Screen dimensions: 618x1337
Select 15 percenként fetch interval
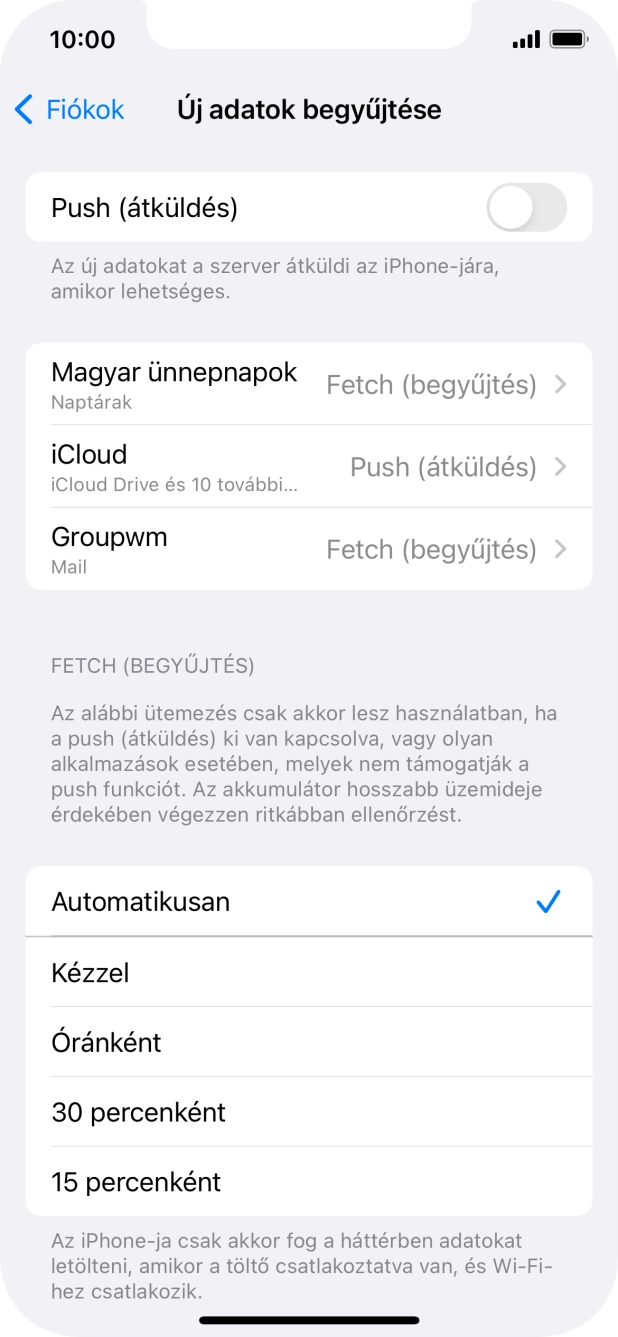(309, 1181)
